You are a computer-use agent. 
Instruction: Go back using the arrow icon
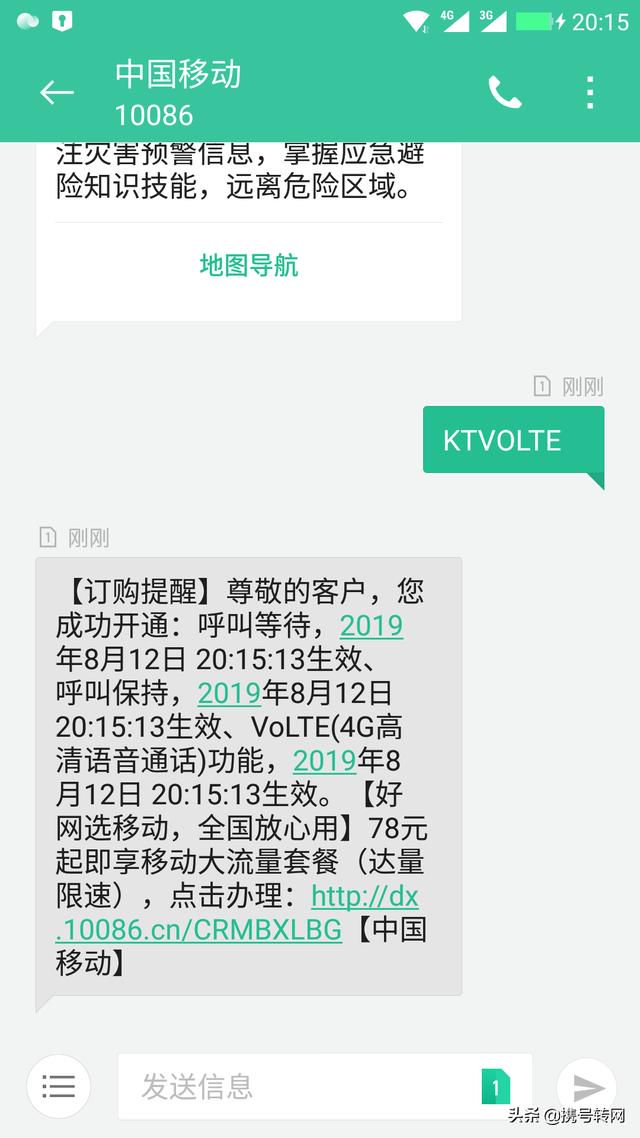pyautogui.click(x=56, y=93)
